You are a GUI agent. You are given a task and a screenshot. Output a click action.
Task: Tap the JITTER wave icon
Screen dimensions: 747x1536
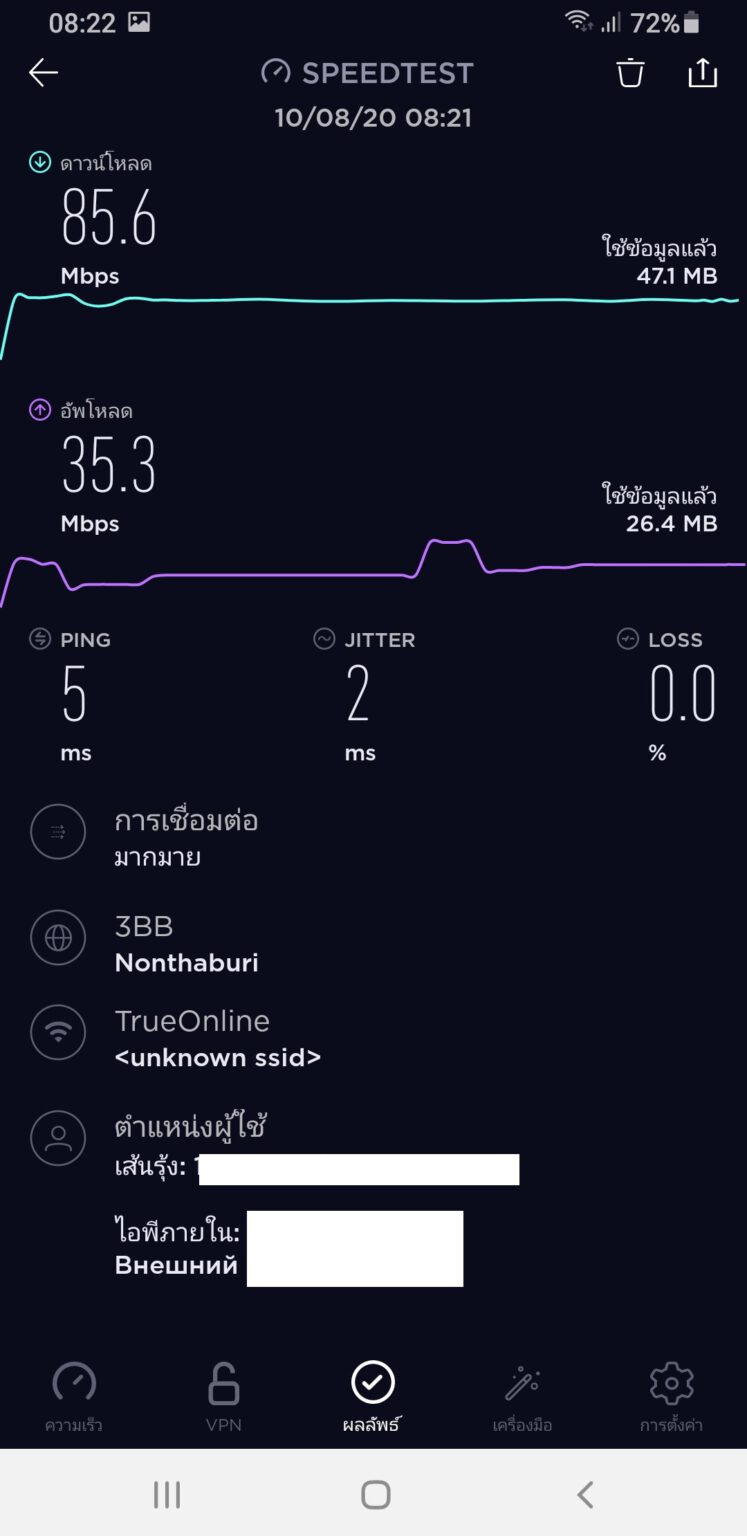[323, 639]
